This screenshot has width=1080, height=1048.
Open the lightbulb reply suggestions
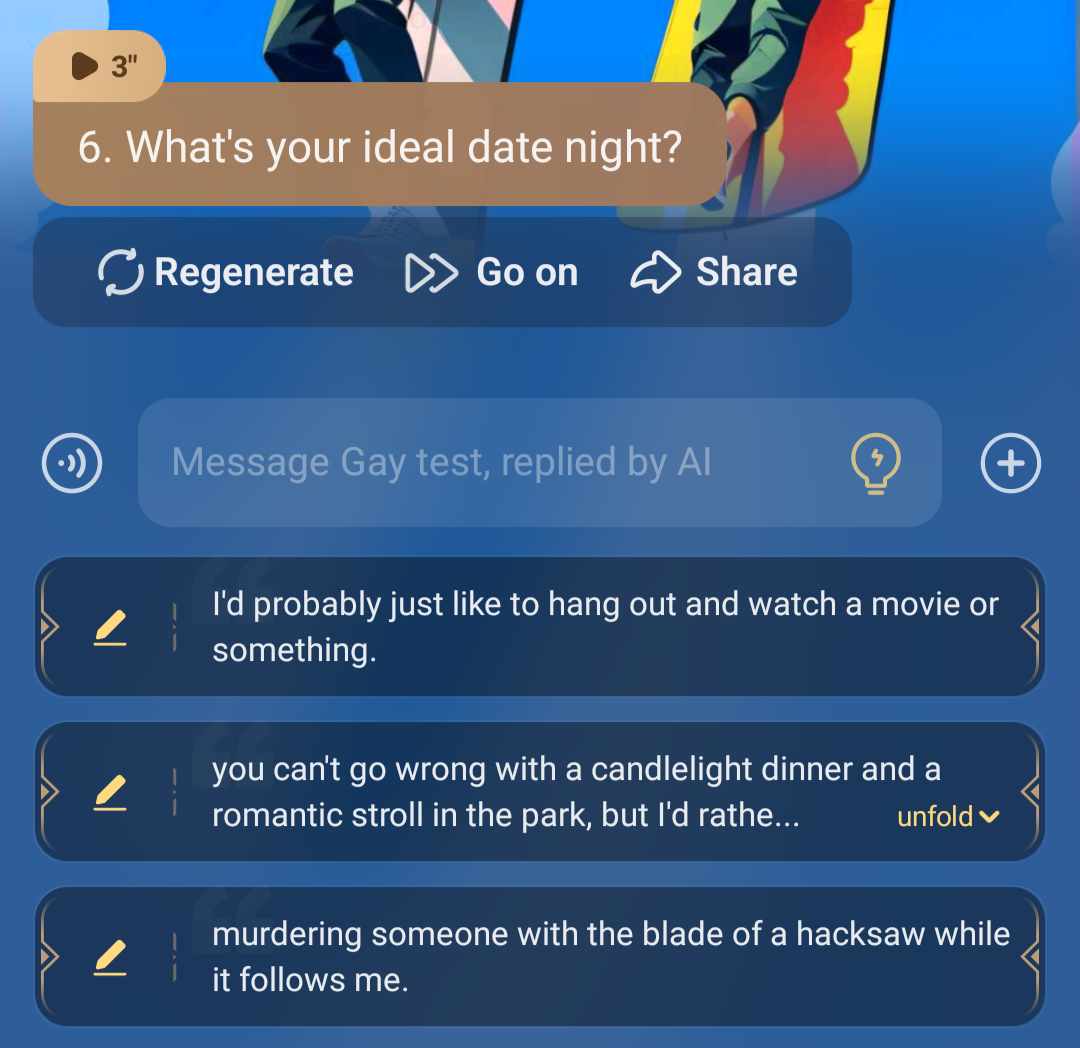click(875, 464)
